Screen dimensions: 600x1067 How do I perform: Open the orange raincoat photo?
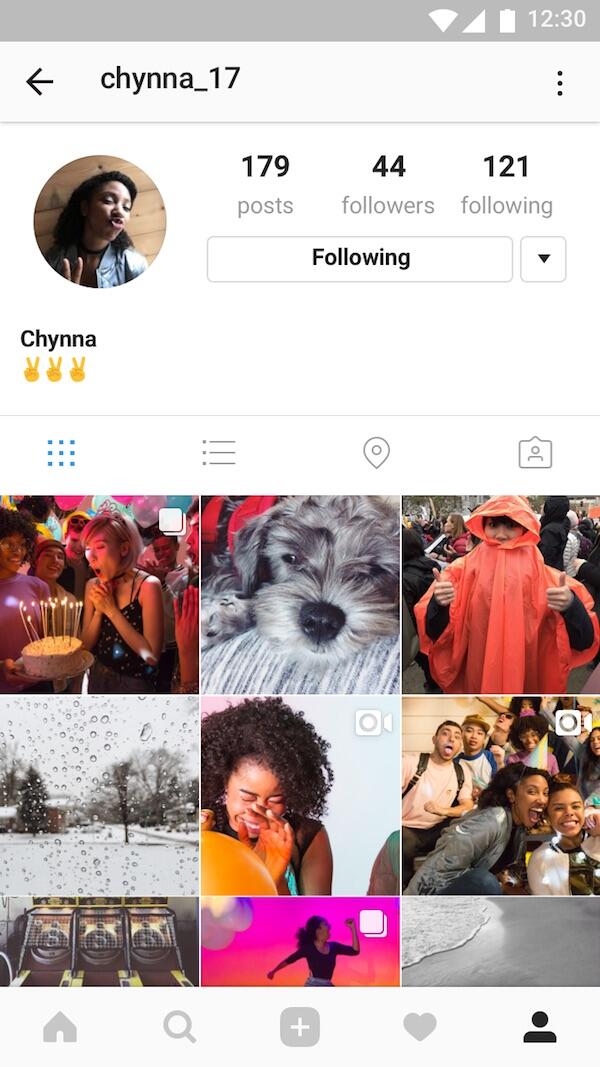[x=501, y=594]
